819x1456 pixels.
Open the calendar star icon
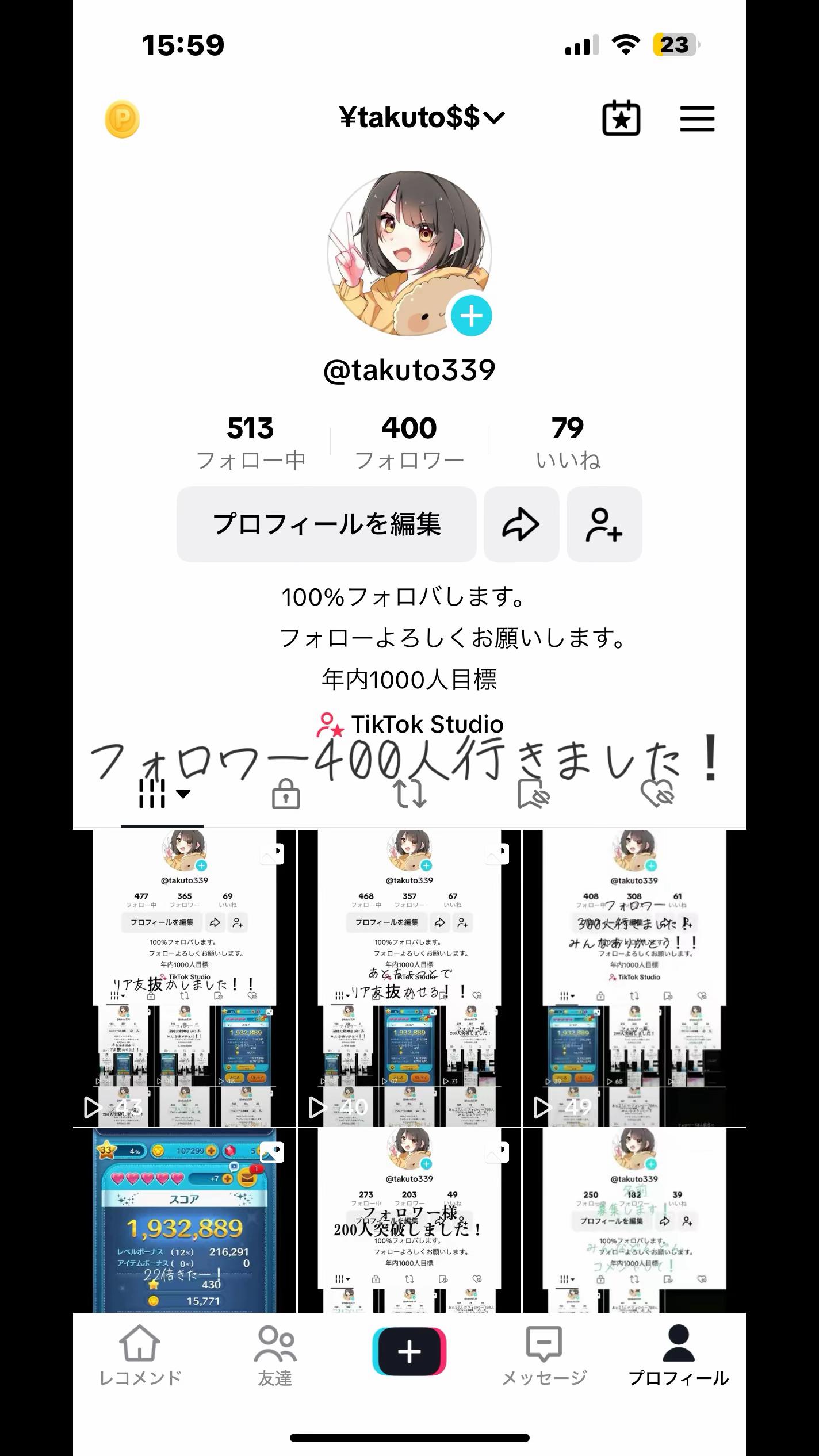[621, 118]
